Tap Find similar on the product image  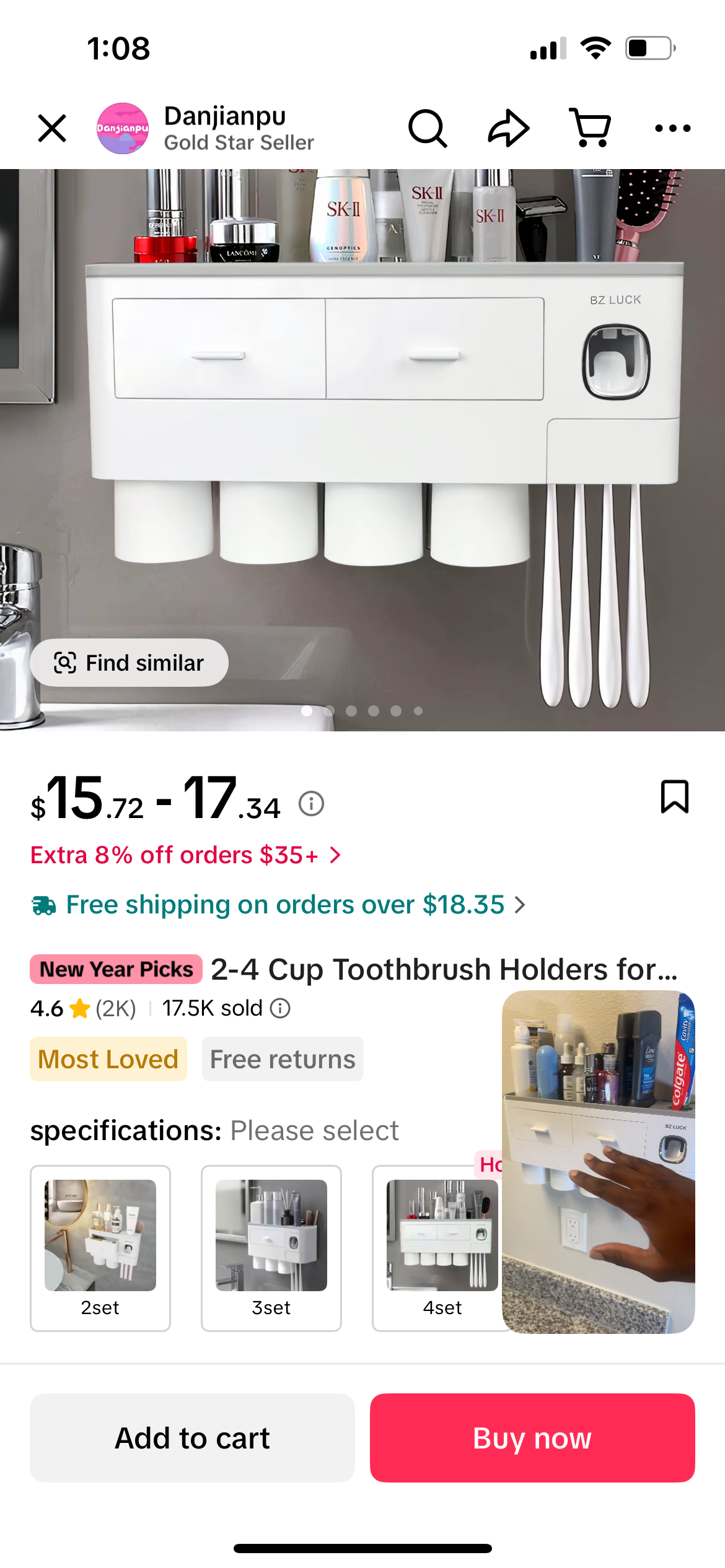pyautogui.click(x=129, y=663)
